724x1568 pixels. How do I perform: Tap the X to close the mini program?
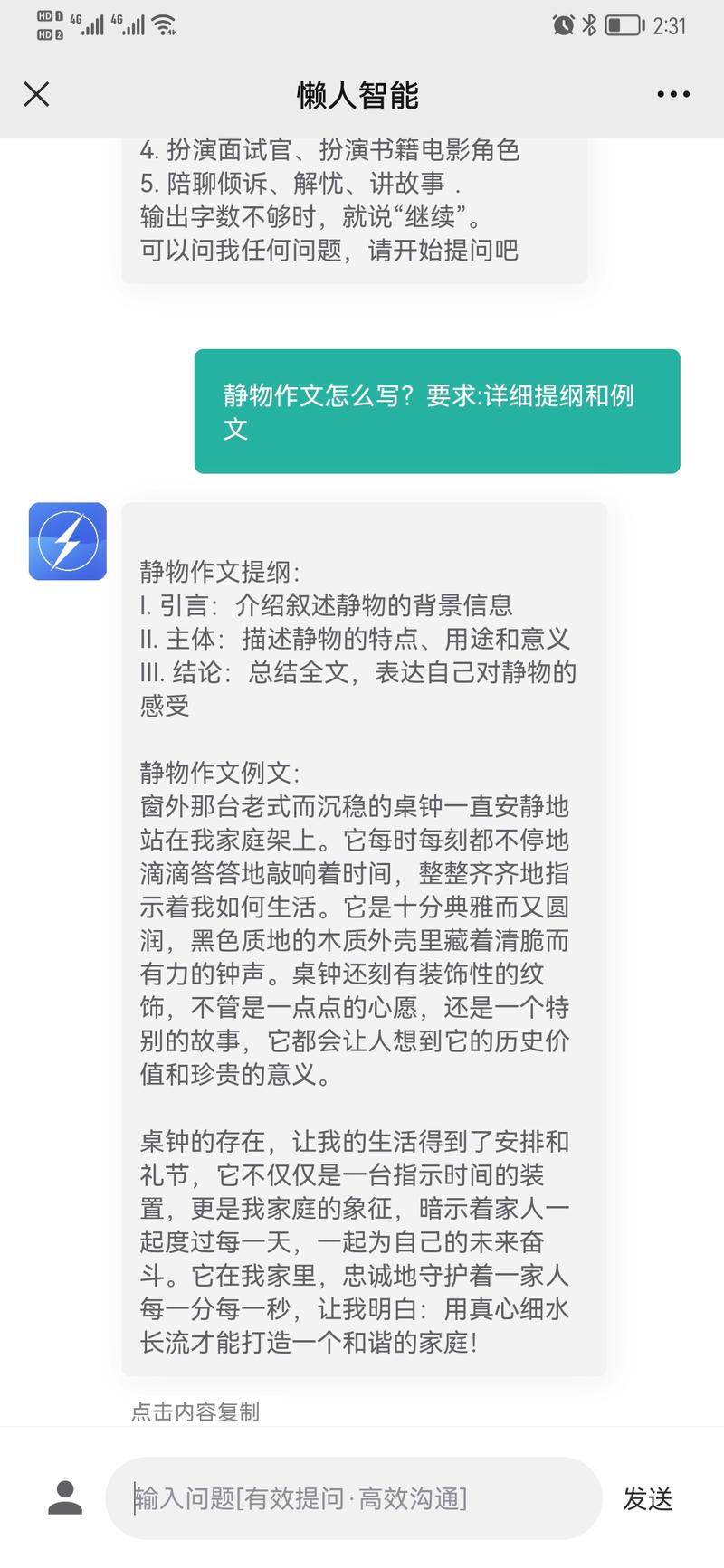tap(36, 93)
